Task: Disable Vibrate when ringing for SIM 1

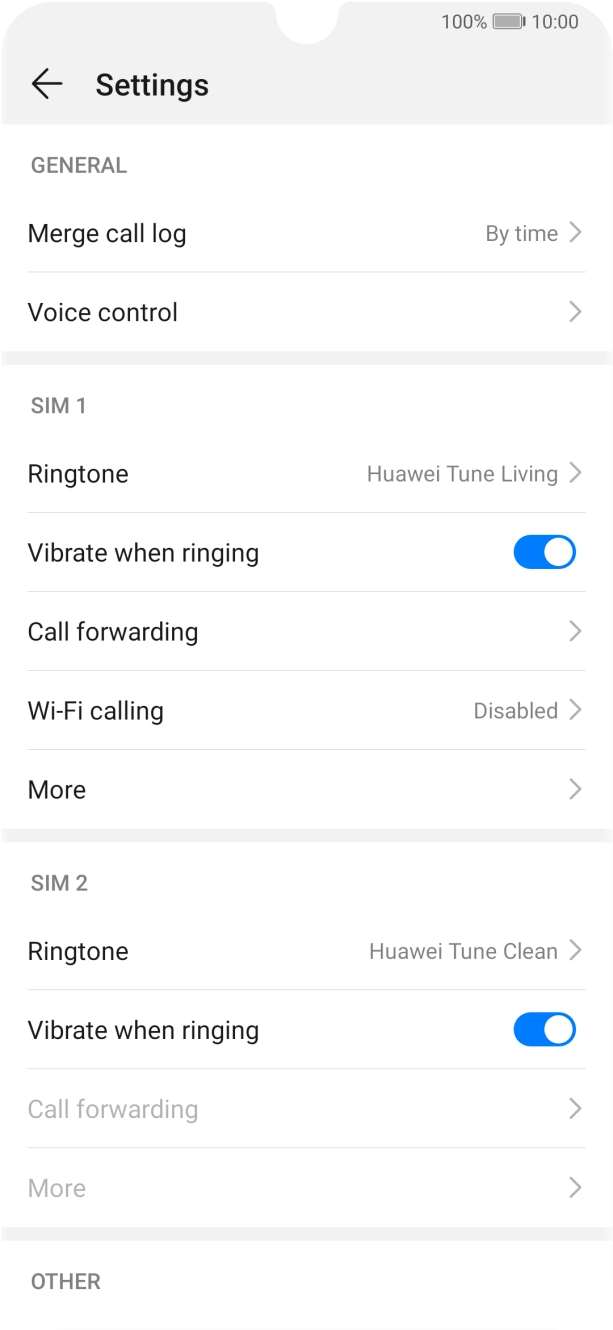Action: point(544,552)
